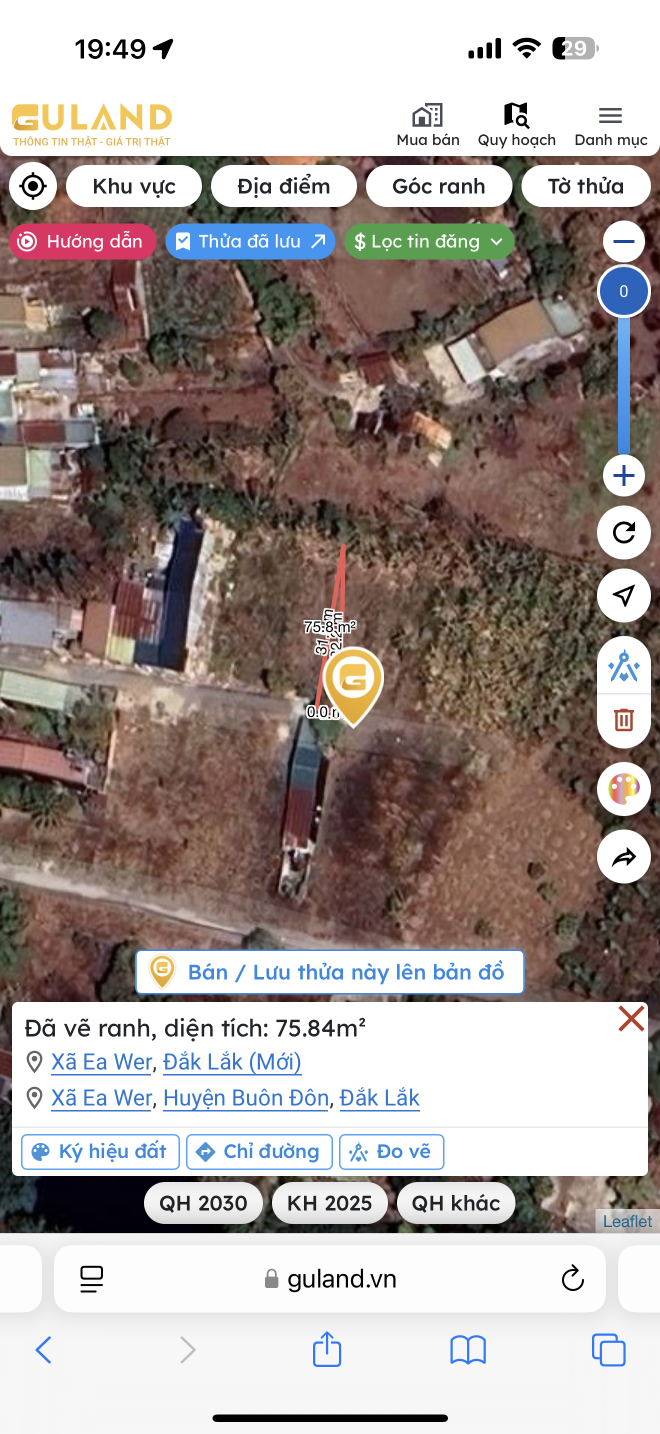Select the Địa điểm chip
The width and height of the screenshot is (660, 1434).
click(x=284, y=186)
